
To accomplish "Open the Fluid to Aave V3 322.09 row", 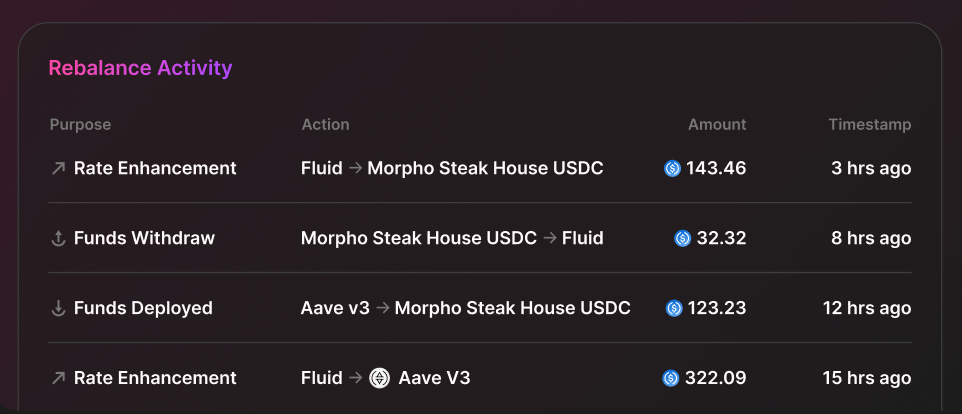I will [x=480, y=378].
